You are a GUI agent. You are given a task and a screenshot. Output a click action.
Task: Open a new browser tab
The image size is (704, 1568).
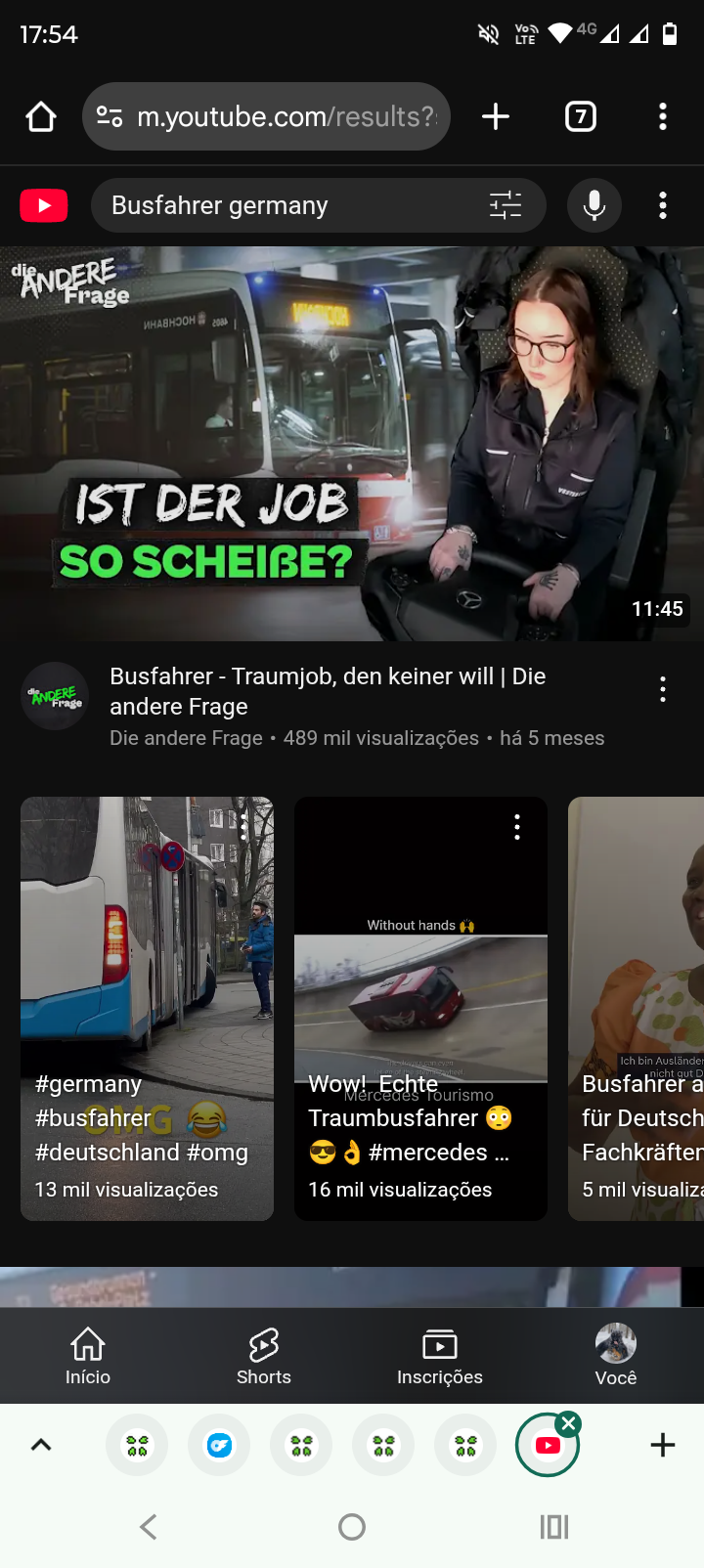tap(496, 117)
